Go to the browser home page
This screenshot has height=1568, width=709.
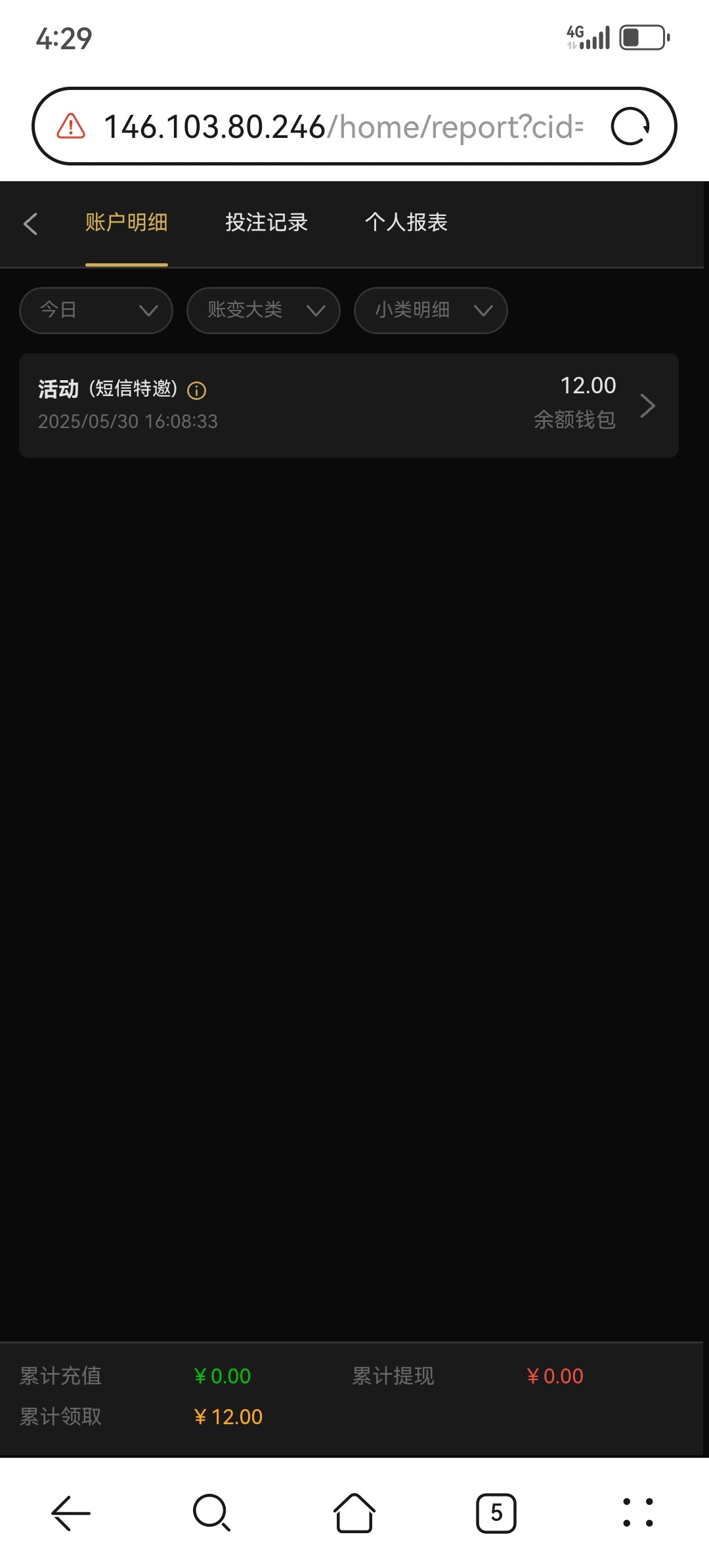point(354,1513)
